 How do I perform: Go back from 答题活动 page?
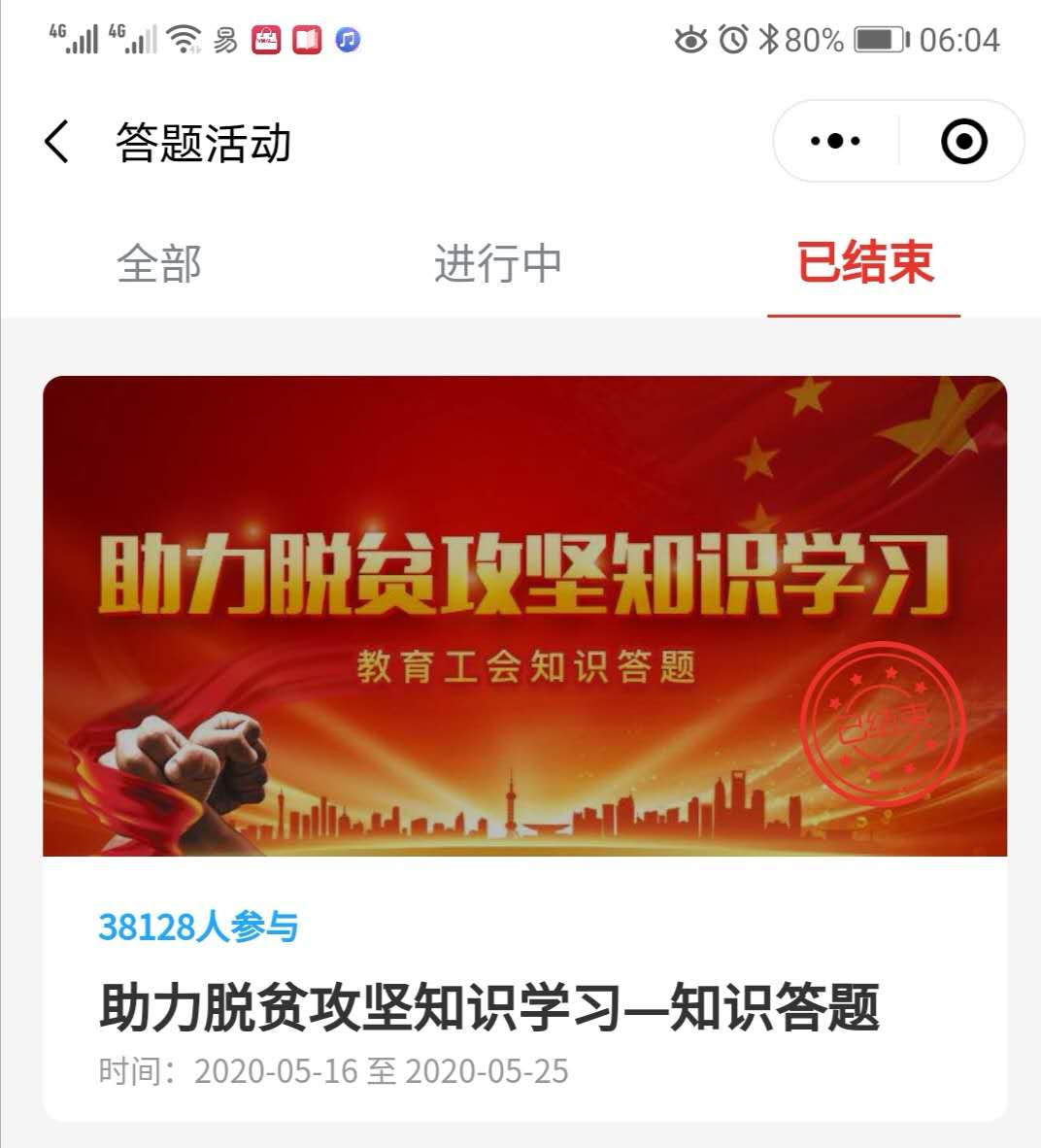tap(57, 142)
